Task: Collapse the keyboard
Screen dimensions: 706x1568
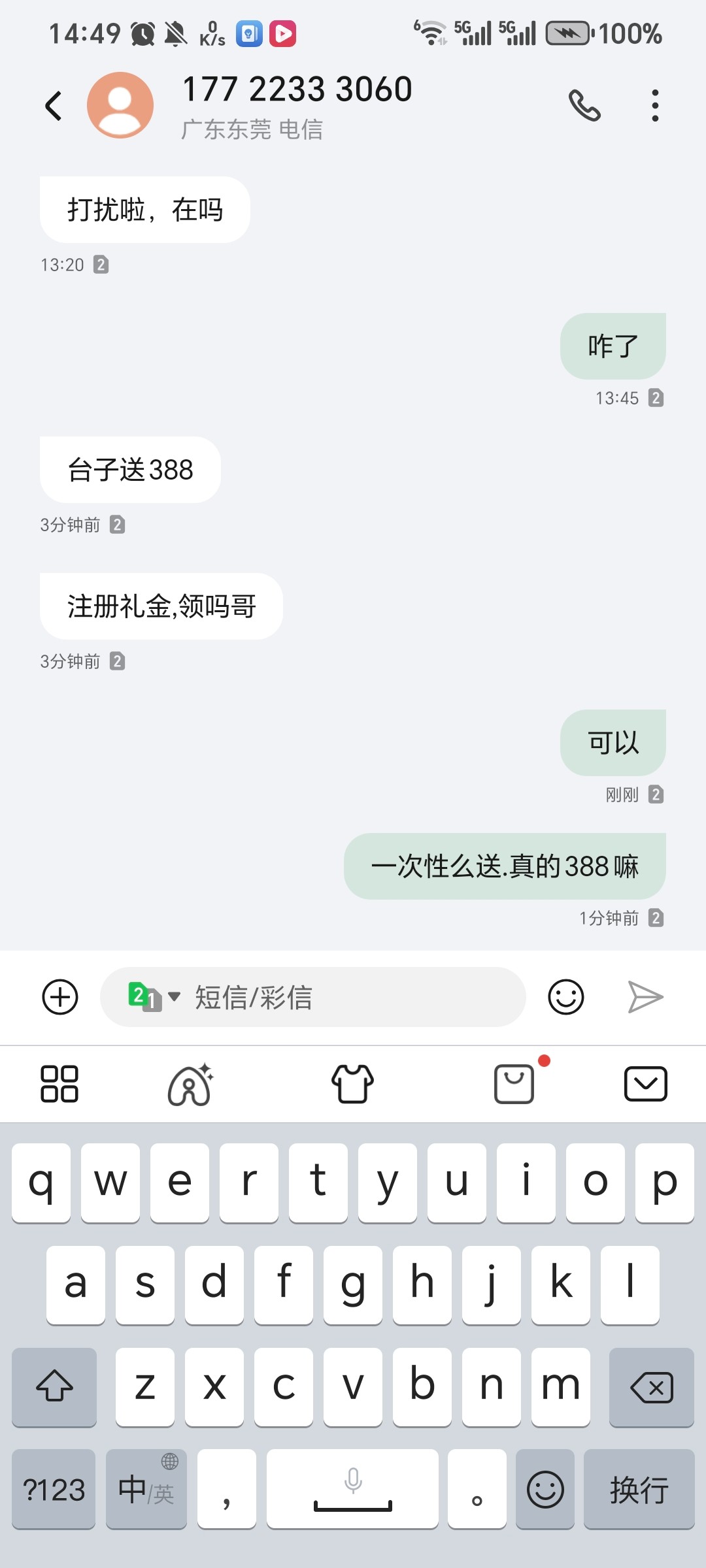Action: [x=645, y=1084]
